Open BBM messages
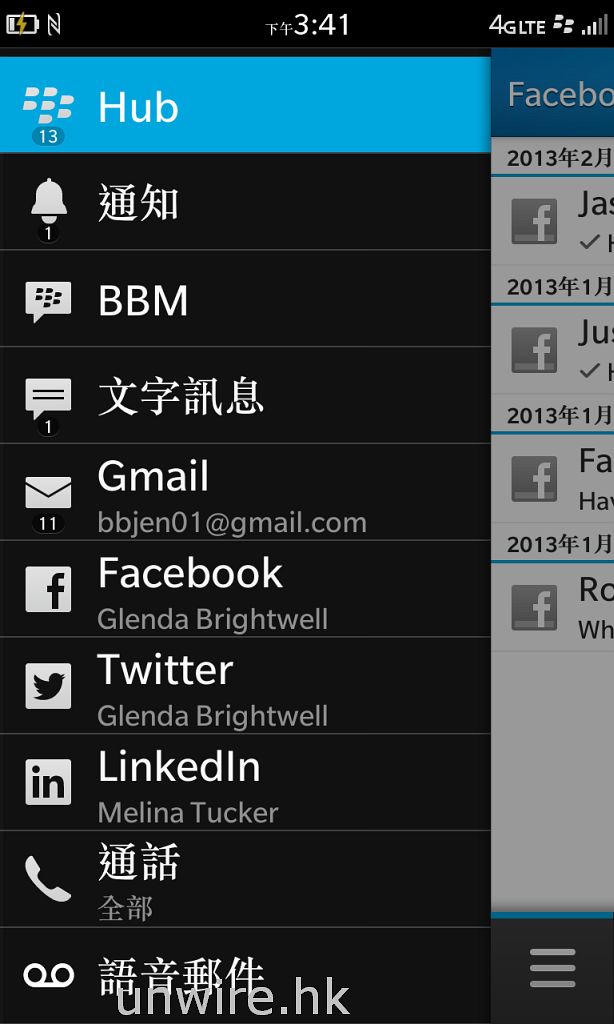 [245, 300]
